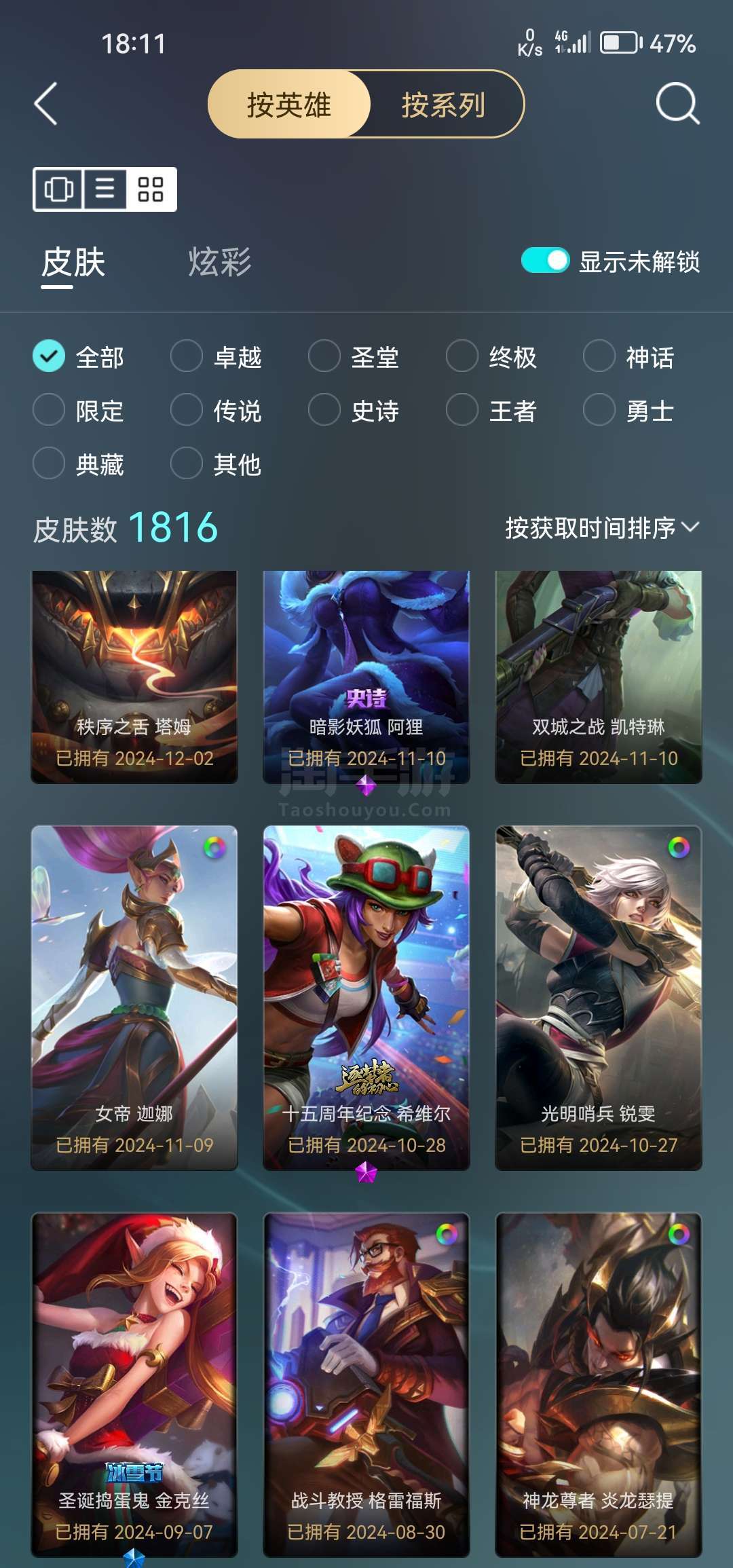Select the card carousel view icon
The height and width of the screenshot is (1568, 733).
[59, 189]
